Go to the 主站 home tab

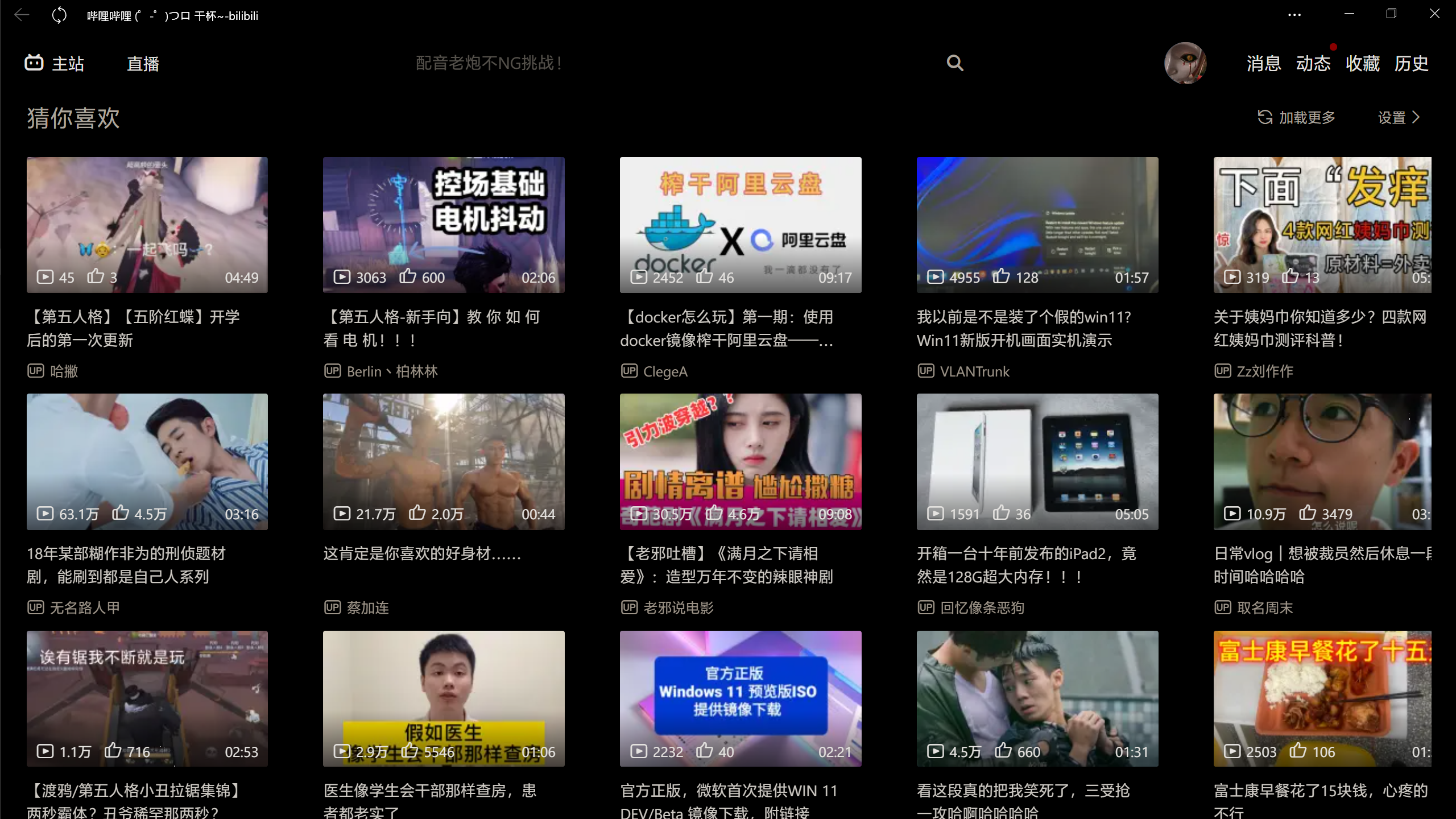pos(55,63)
